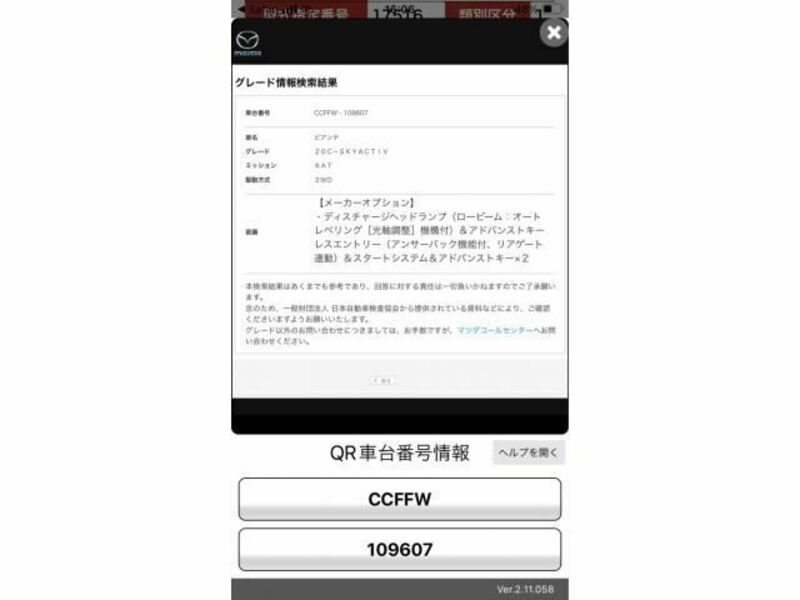Tap the small back button below the results
800x600 pixels.
point(382,380)
